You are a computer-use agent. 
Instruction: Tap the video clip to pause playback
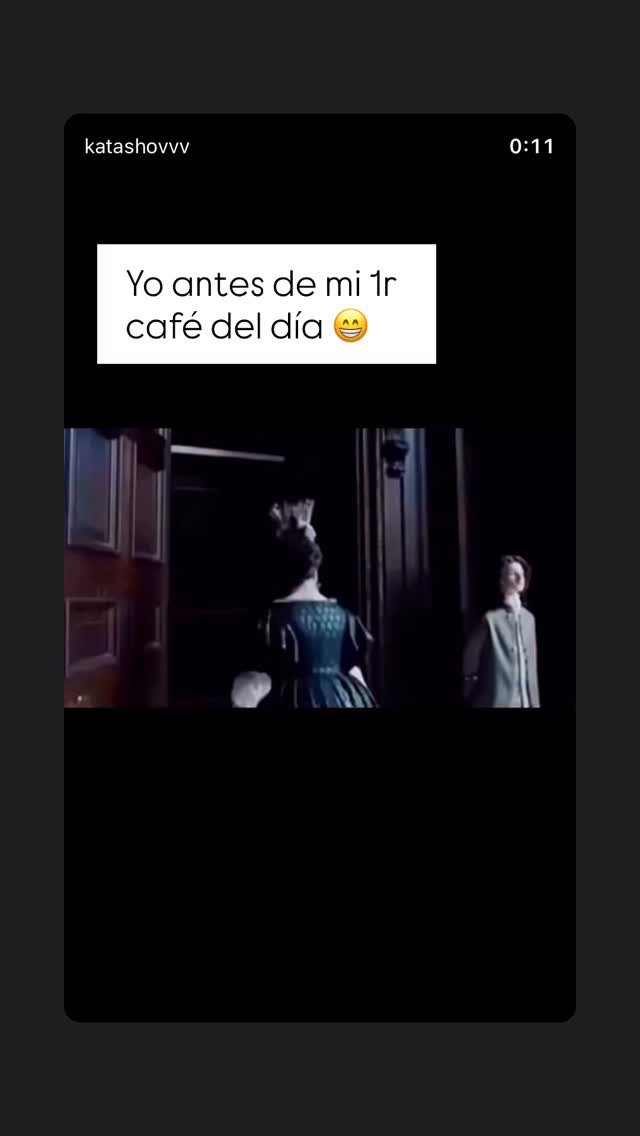click(320, 567)
